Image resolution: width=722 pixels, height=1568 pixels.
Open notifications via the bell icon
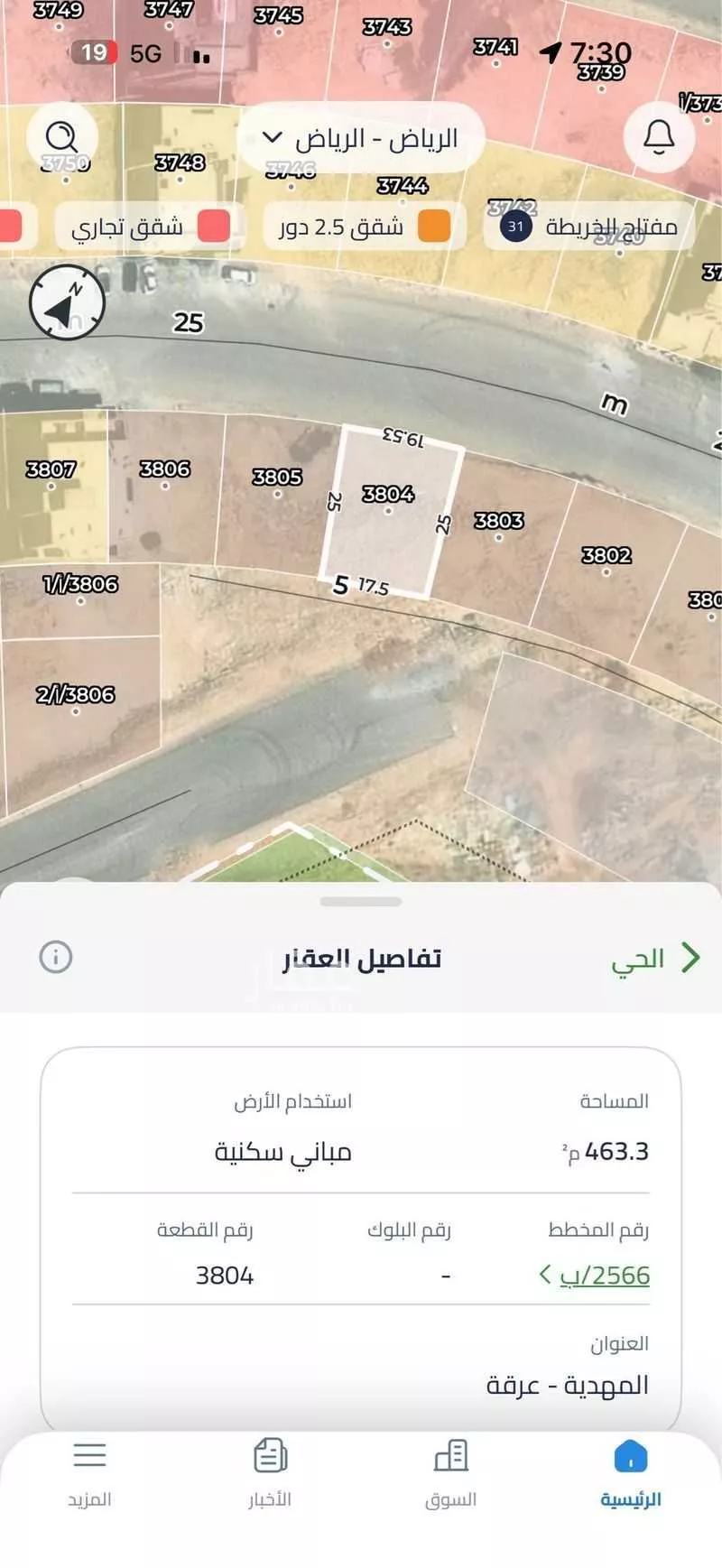coord(658,137)
